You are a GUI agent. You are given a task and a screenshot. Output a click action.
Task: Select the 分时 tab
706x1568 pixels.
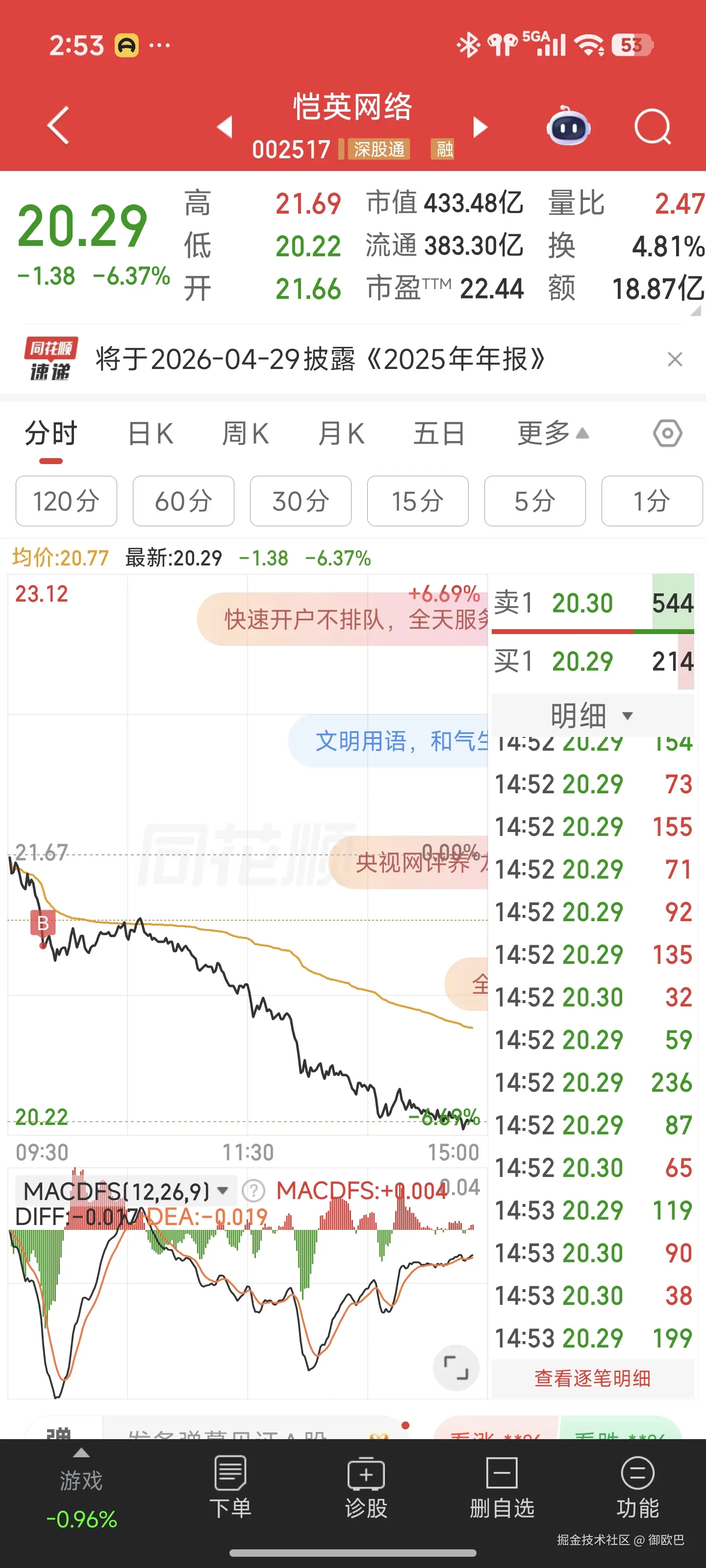click(x=51, y=433)
